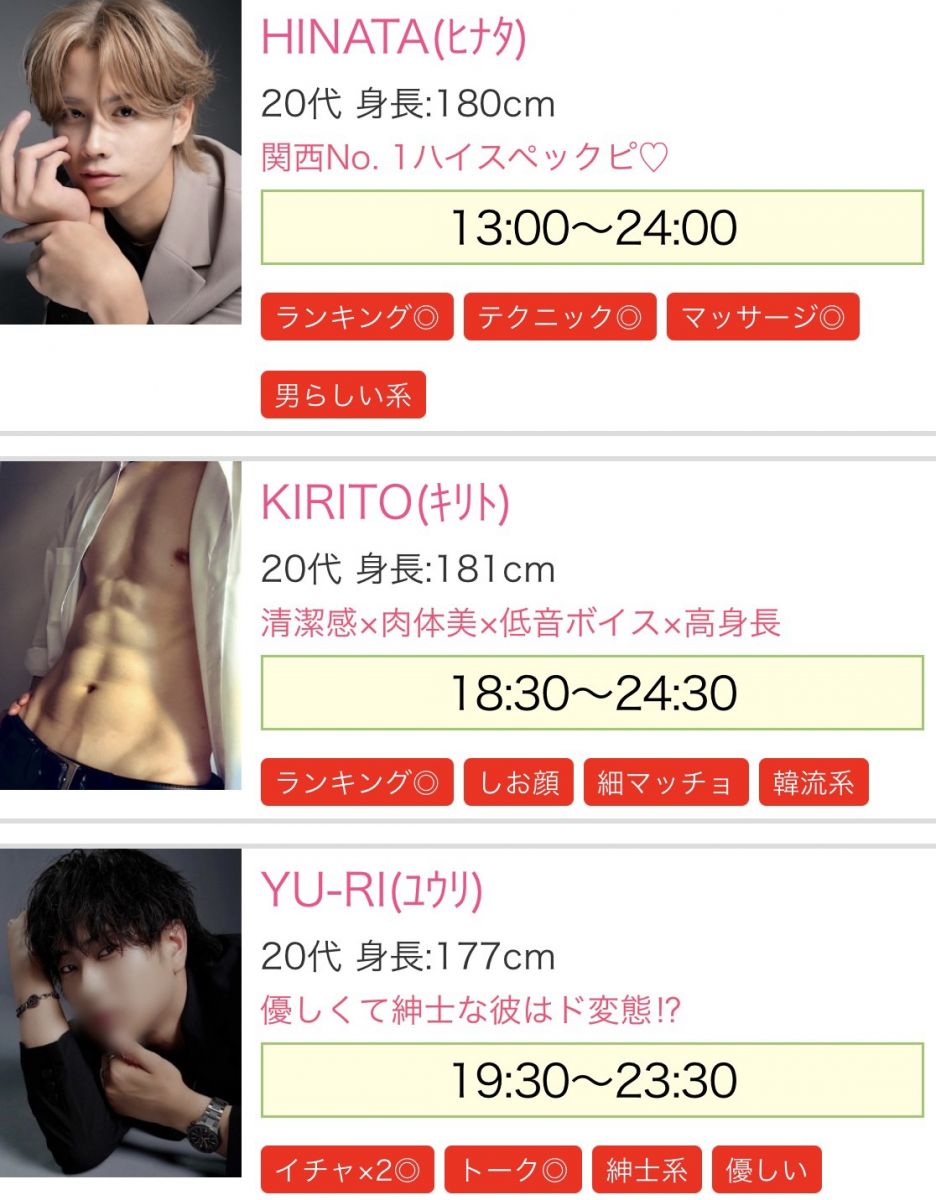
Task: Tap the テクニック◎ tag
Action: (x=559, y=317)
